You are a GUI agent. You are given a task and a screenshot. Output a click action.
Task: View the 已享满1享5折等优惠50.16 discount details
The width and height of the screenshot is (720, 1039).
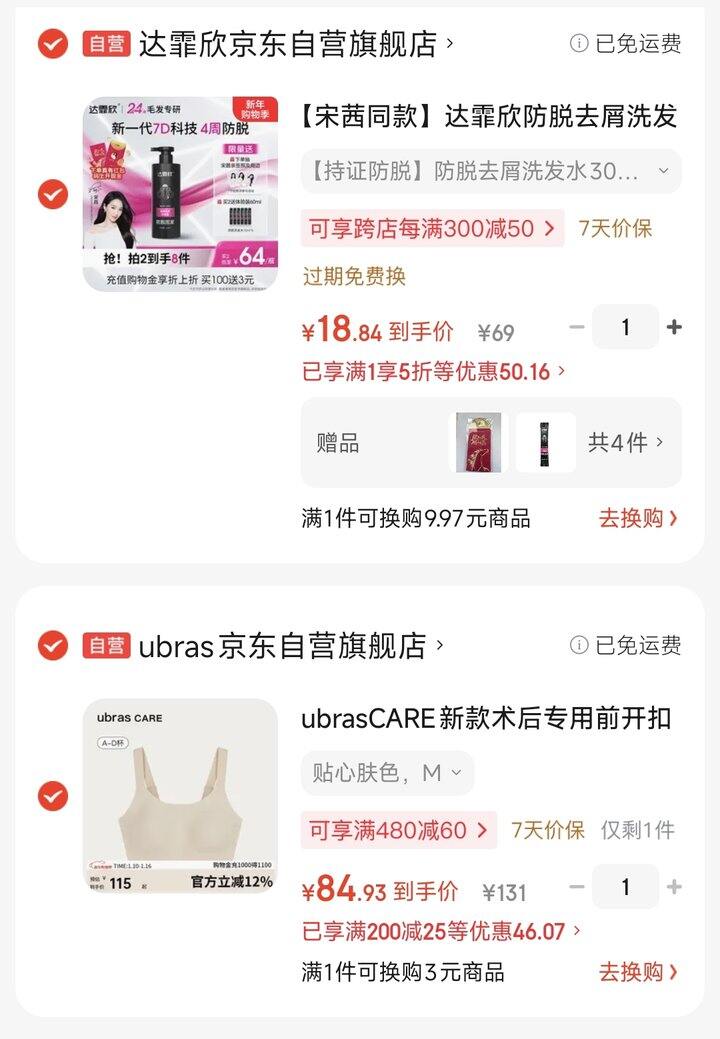pyautogui.click(x=434, y=372)
